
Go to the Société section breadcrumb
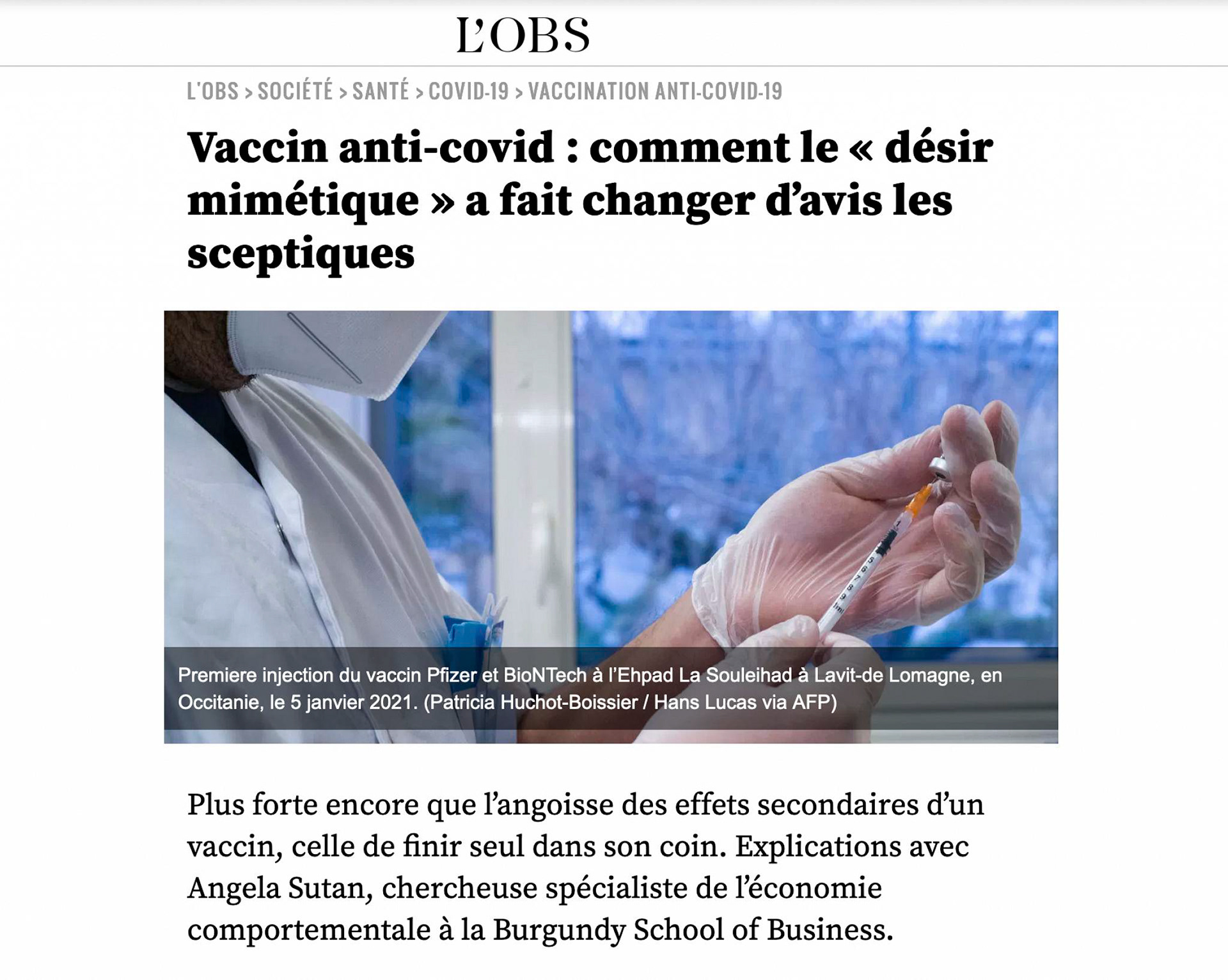click(295, 91)
